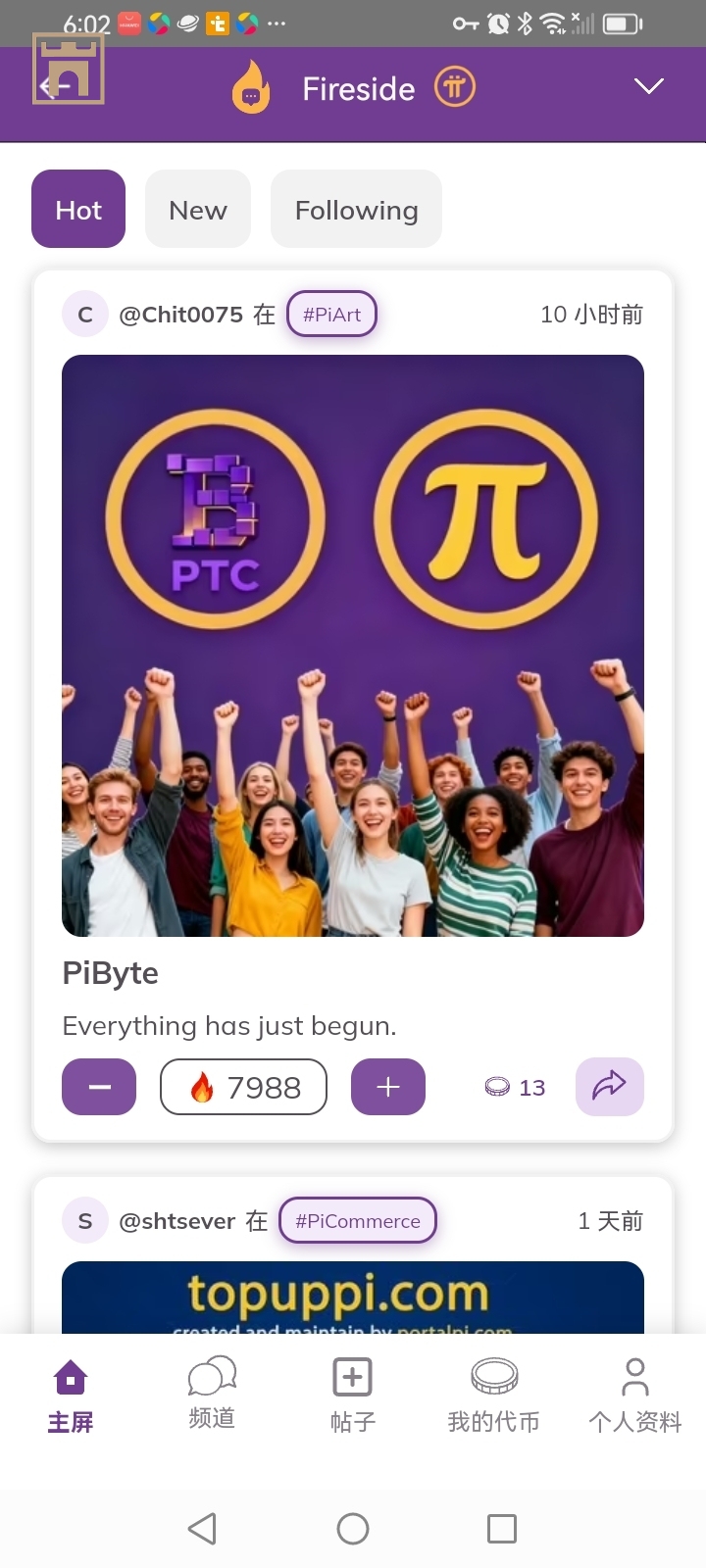Screen dimensions: 706x1568
Task: Show posts from Following
Action: tap(356, 210)
